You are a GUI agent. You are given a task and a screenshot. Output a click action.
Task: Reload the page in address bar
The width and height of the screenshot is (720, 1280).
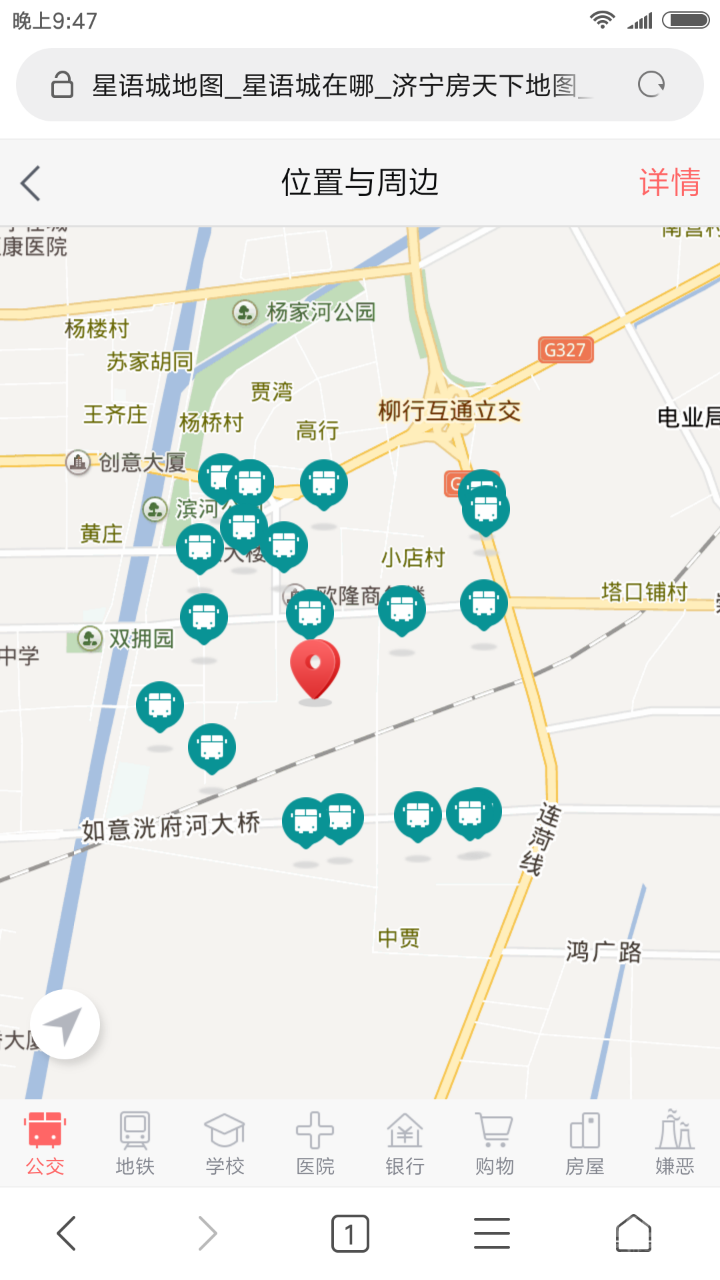652,85
